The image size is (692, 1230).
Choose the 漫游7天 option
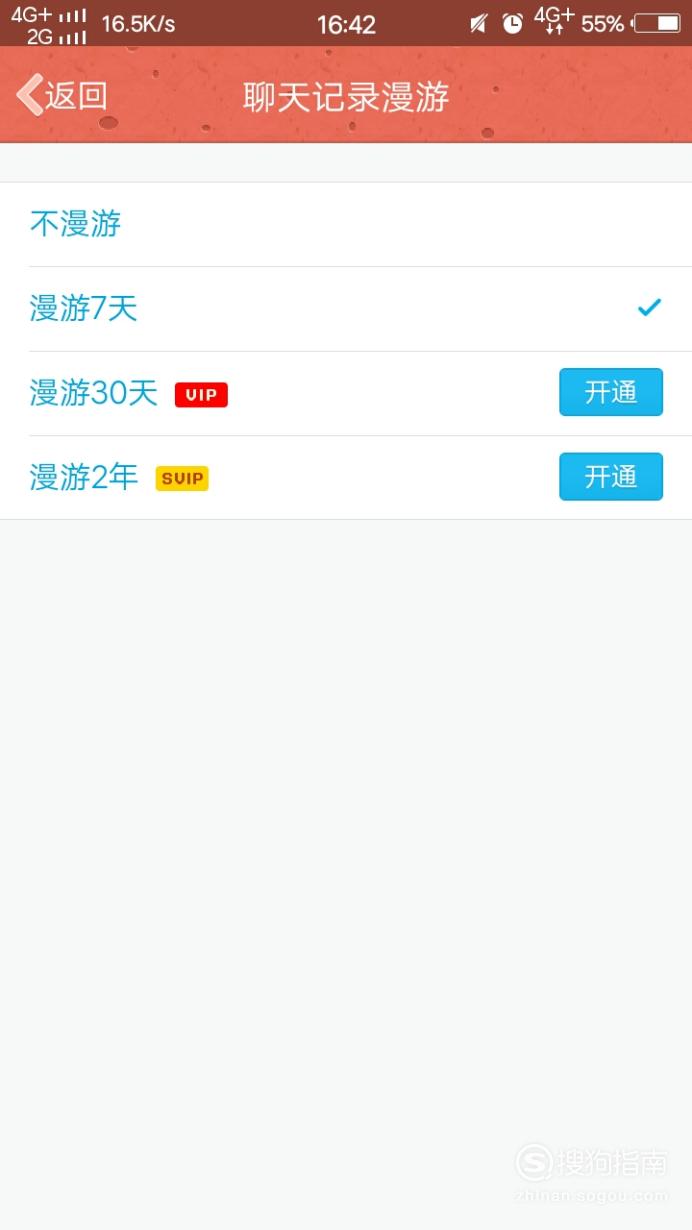346,309
